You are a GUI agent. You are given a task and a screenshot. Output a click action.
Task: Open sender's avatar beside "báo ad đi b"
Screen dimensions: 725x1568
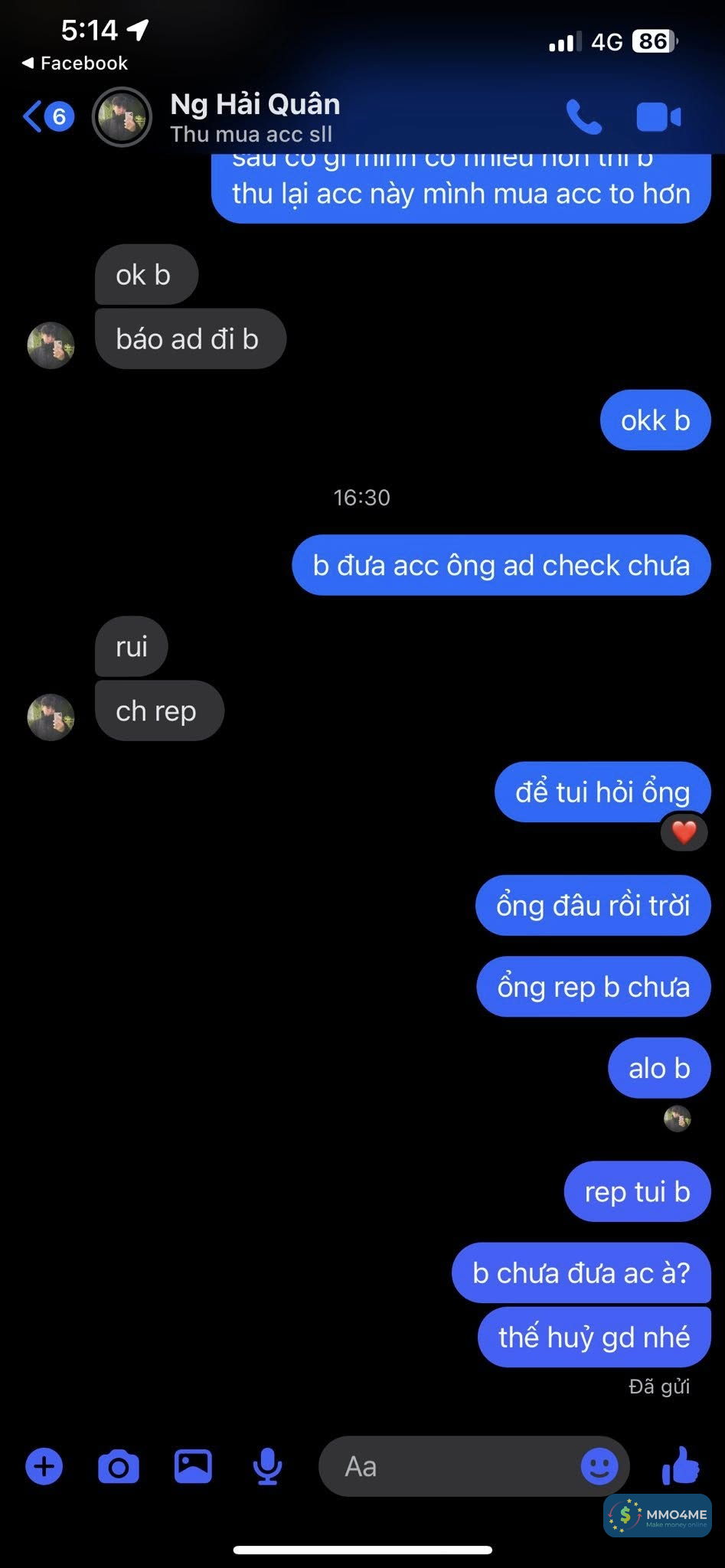[51, 345]
